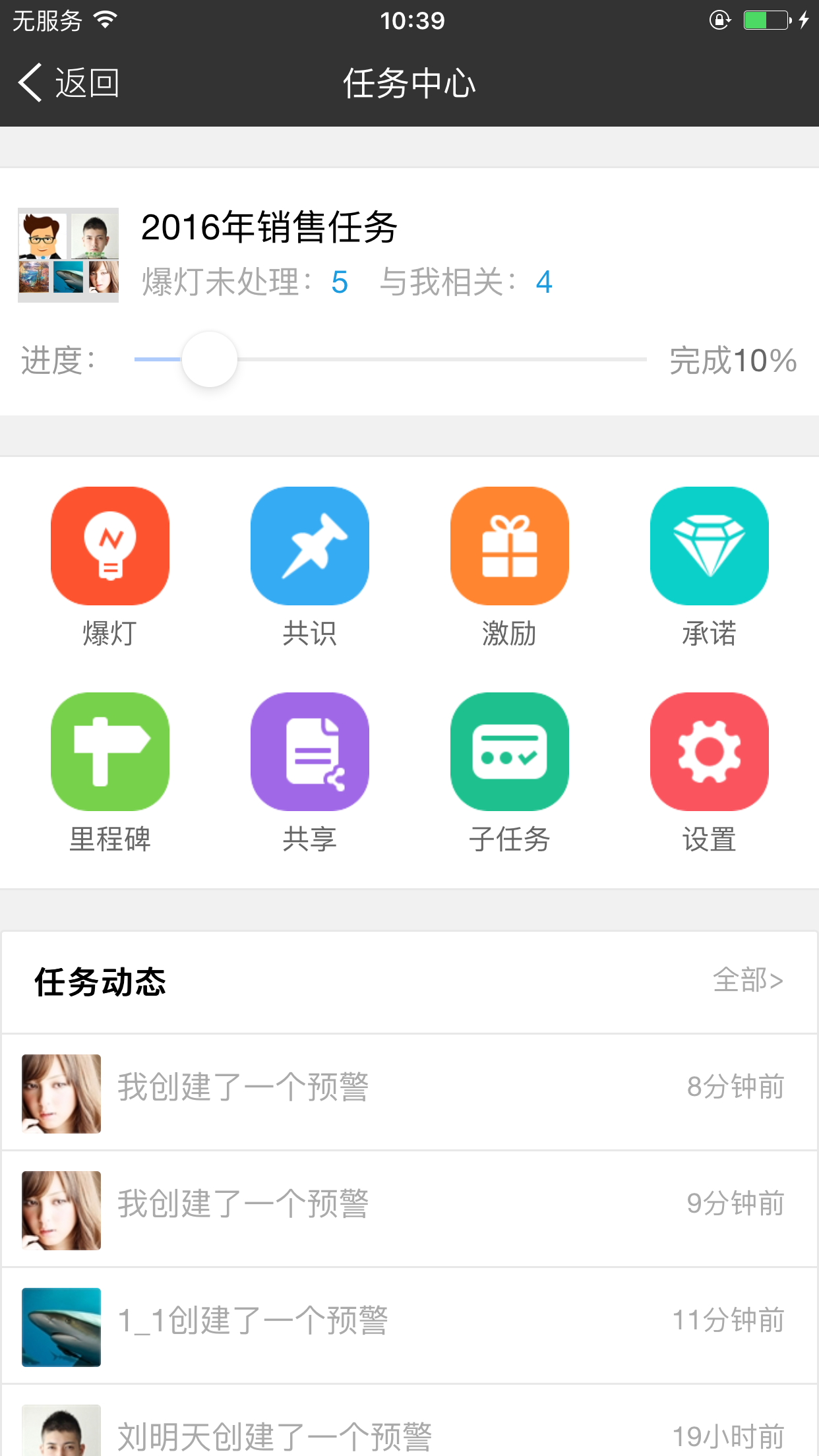The image size is (819, 1456).
Task: Open the 2016年销售任务 member avatars
Action: point(69,255)
